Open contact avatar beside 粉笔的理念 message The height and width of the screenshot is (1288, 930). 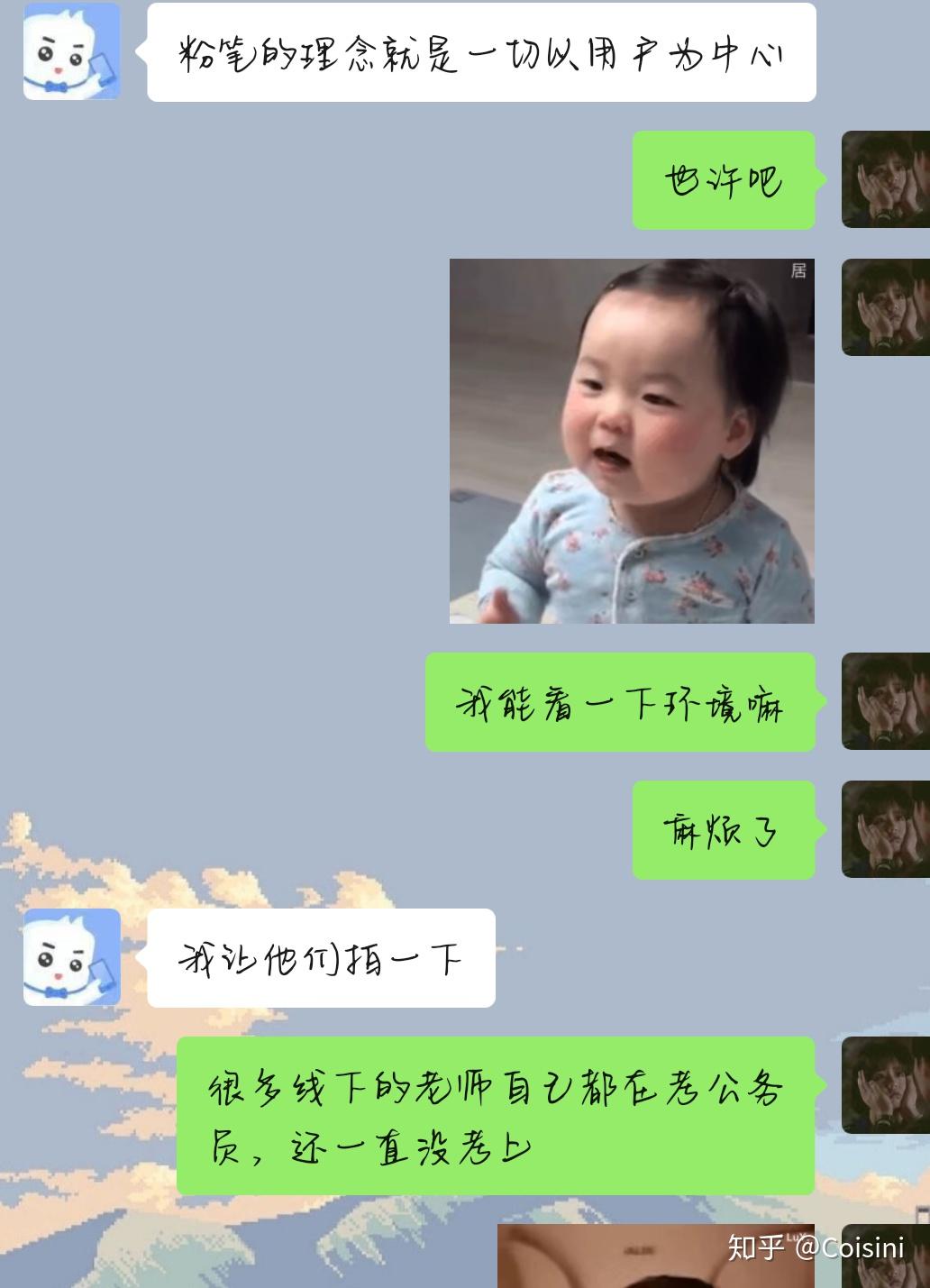coord(72,51)
